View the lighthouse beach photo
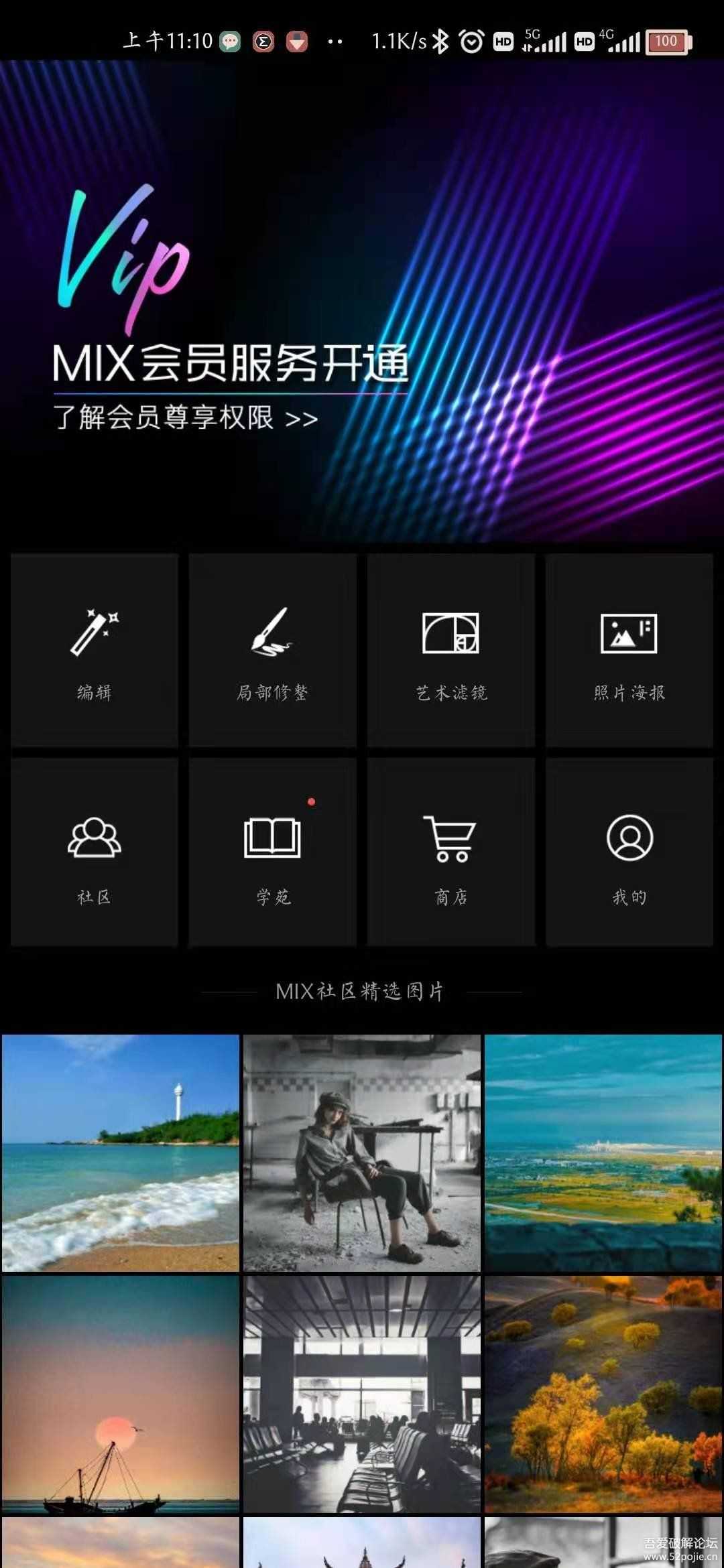The width and height of the screenshot is (724, 1568). [121, 1153]
